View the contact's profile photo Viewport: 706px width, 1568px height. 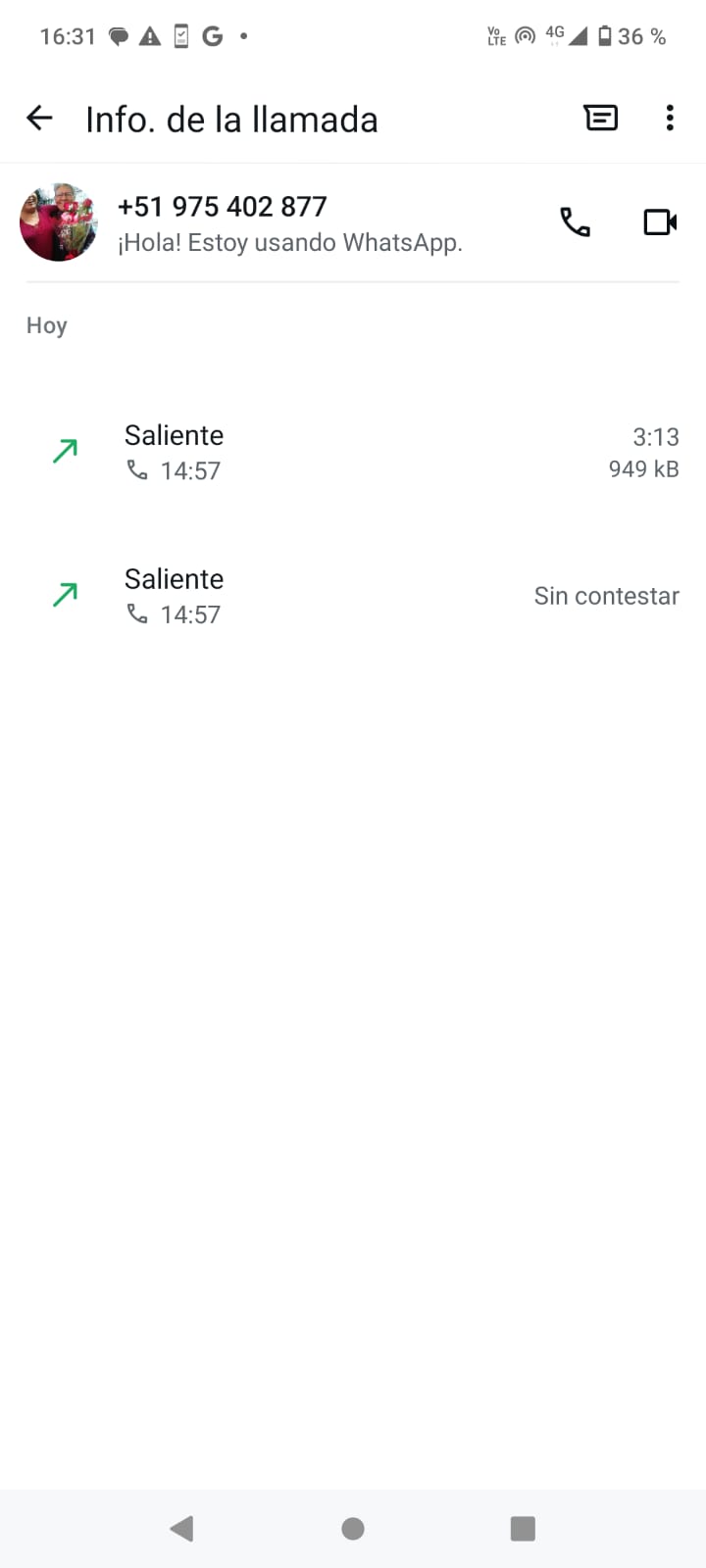pyautogui.click(x=59, y=222)
